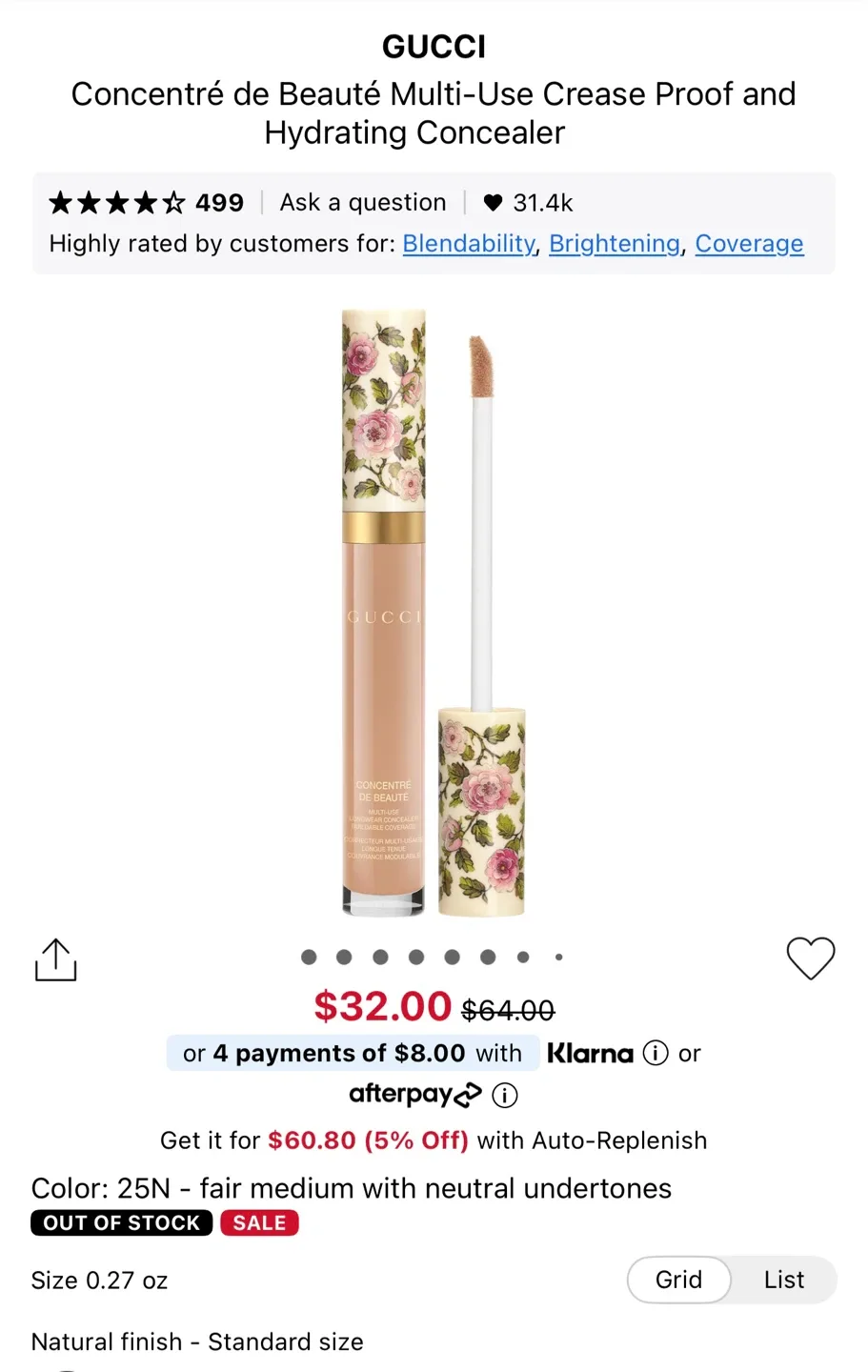The width and height of the screenshot is (868, 1372).
Task: Tap the Afterpay info icon
Action: (x=503, y=1094)
